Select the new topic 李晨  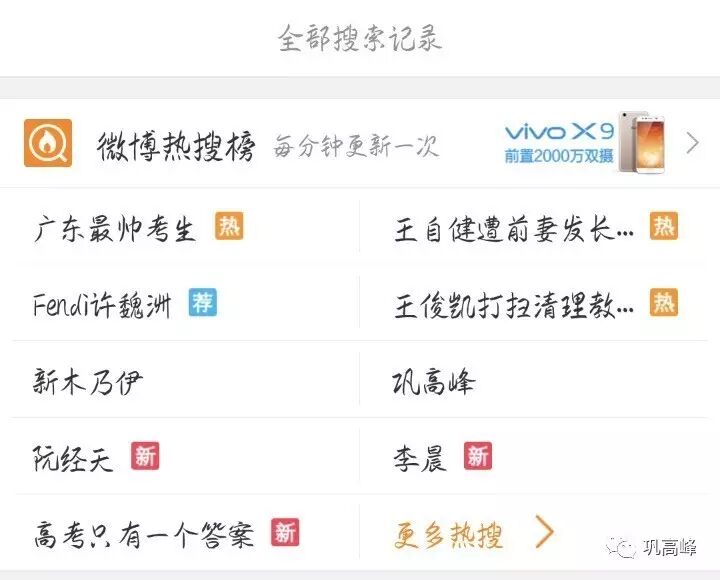tap(420, 458)
